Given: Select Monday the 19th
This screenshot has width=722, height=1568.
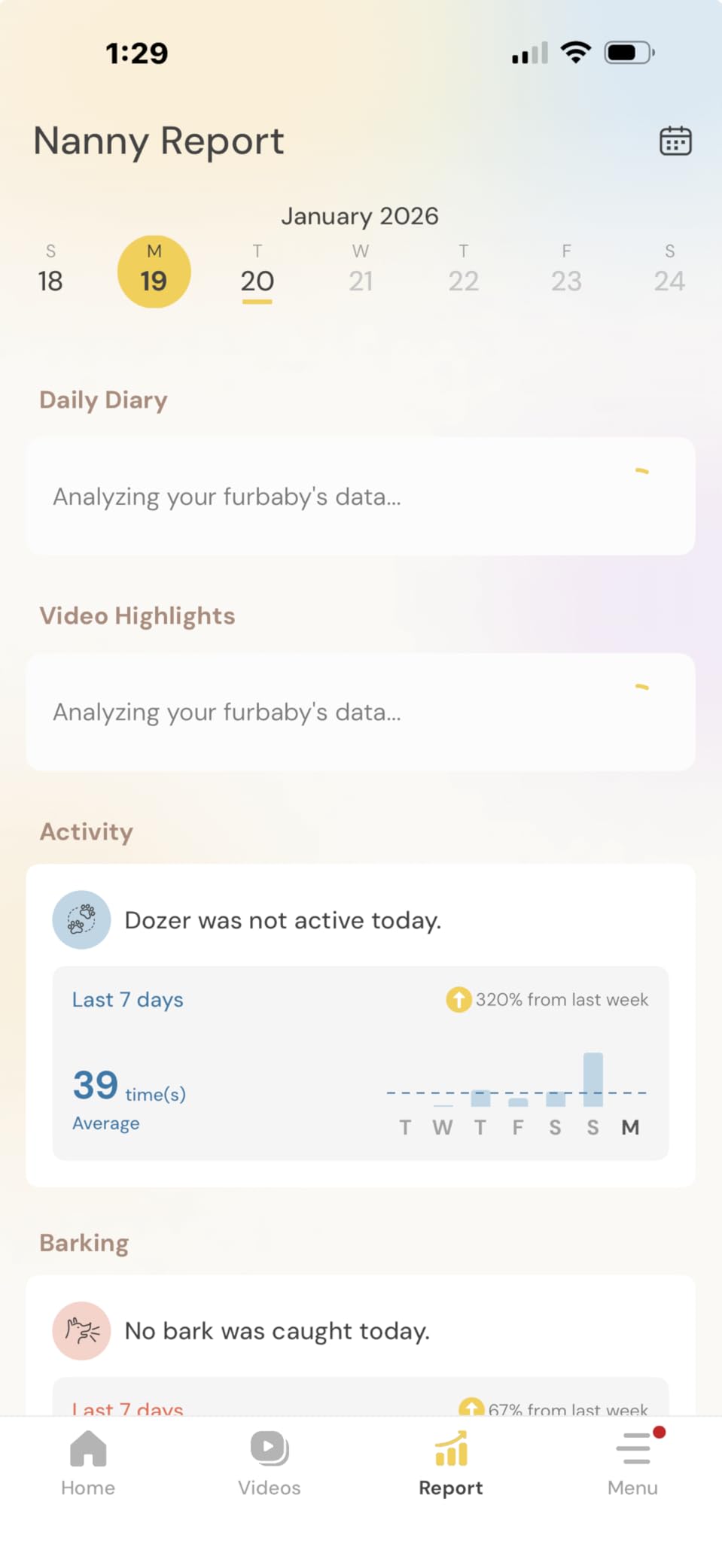Looking at the screenshot, I should pos(154,272).
